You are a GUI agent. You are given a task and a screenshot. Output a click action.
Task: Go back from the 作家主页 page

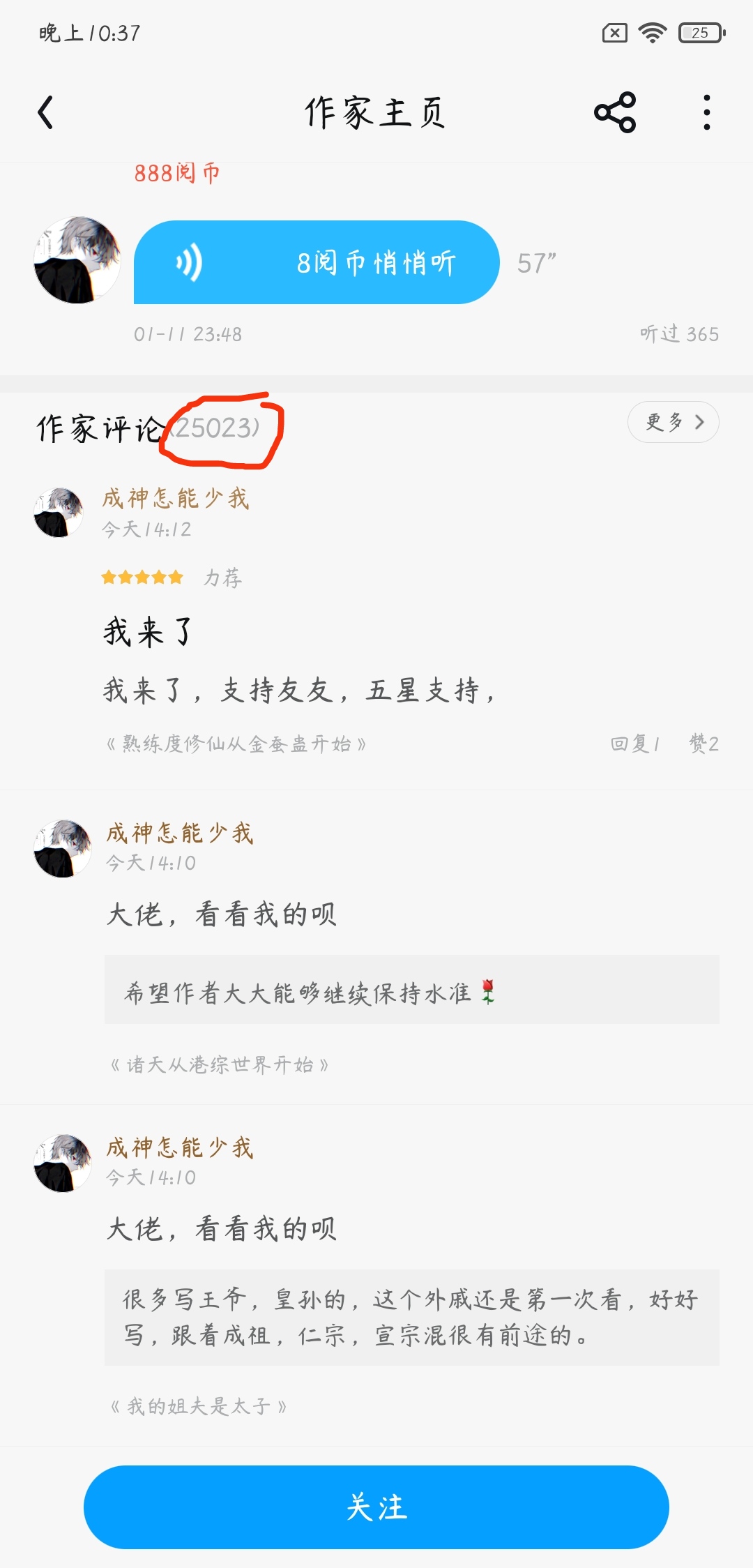46,112
